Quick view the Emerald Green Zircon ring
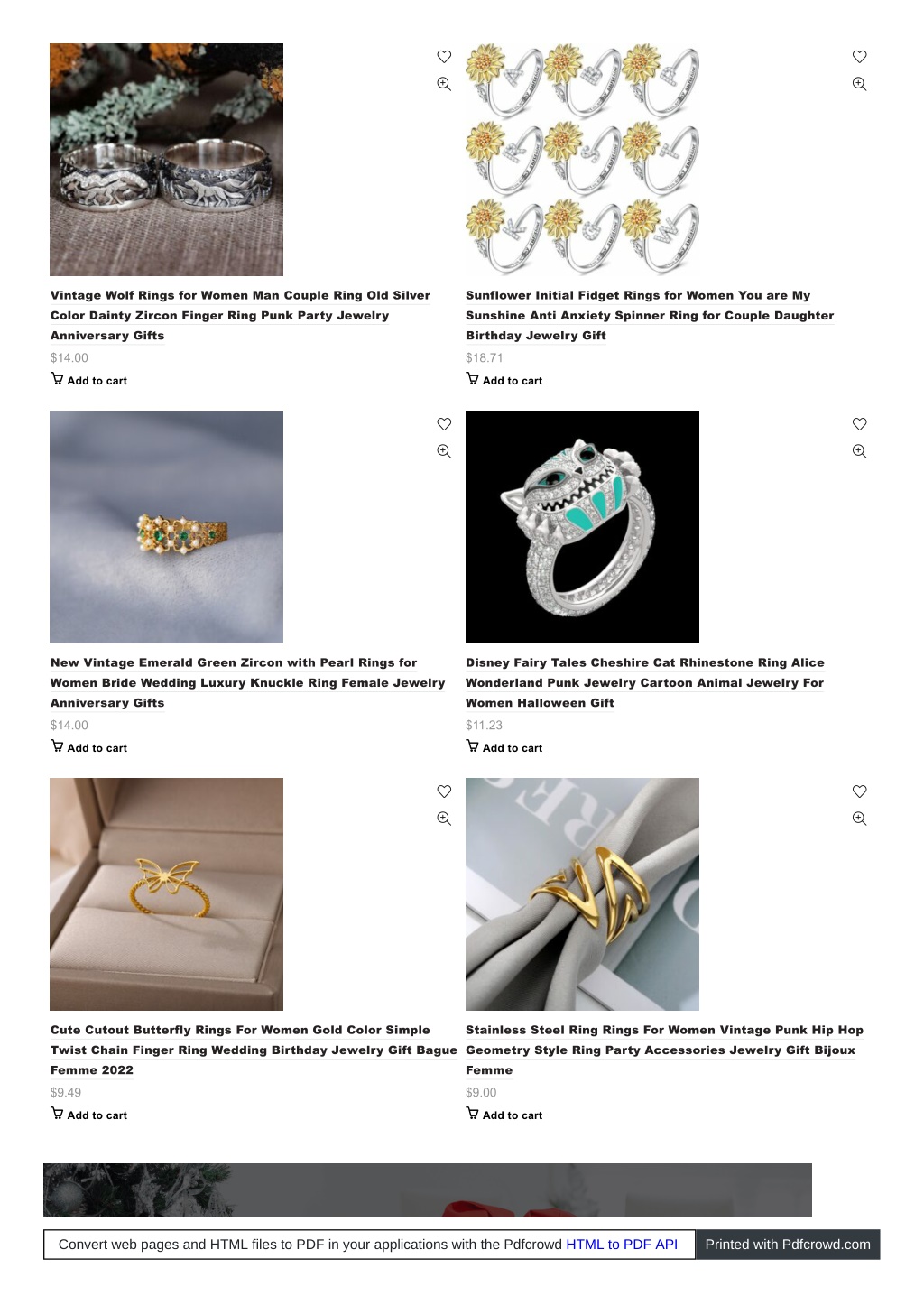The image size is (924, 1305). pyautogui.click(x=444, y=451)
